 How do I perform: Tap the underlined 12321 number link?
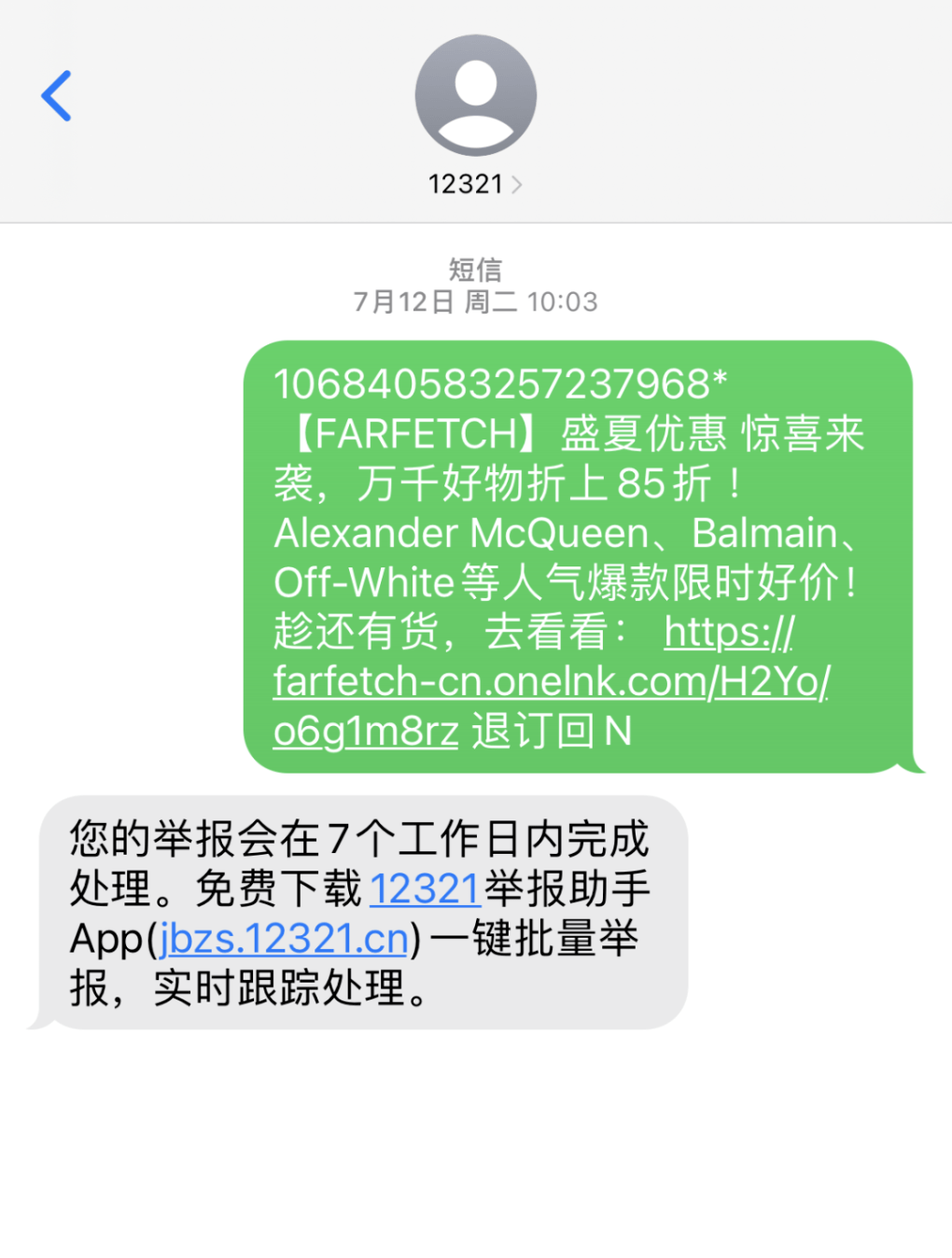tap(426, 889)
